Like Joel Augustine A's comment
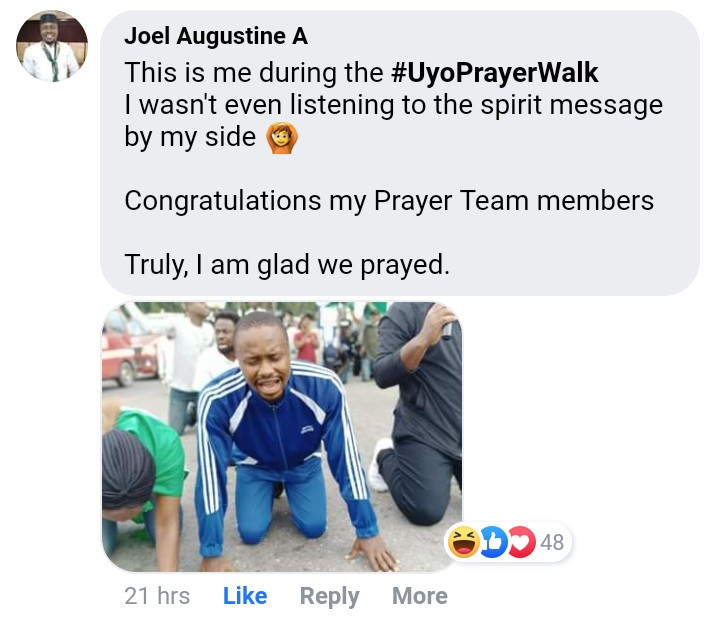 [x=245, y=596]
